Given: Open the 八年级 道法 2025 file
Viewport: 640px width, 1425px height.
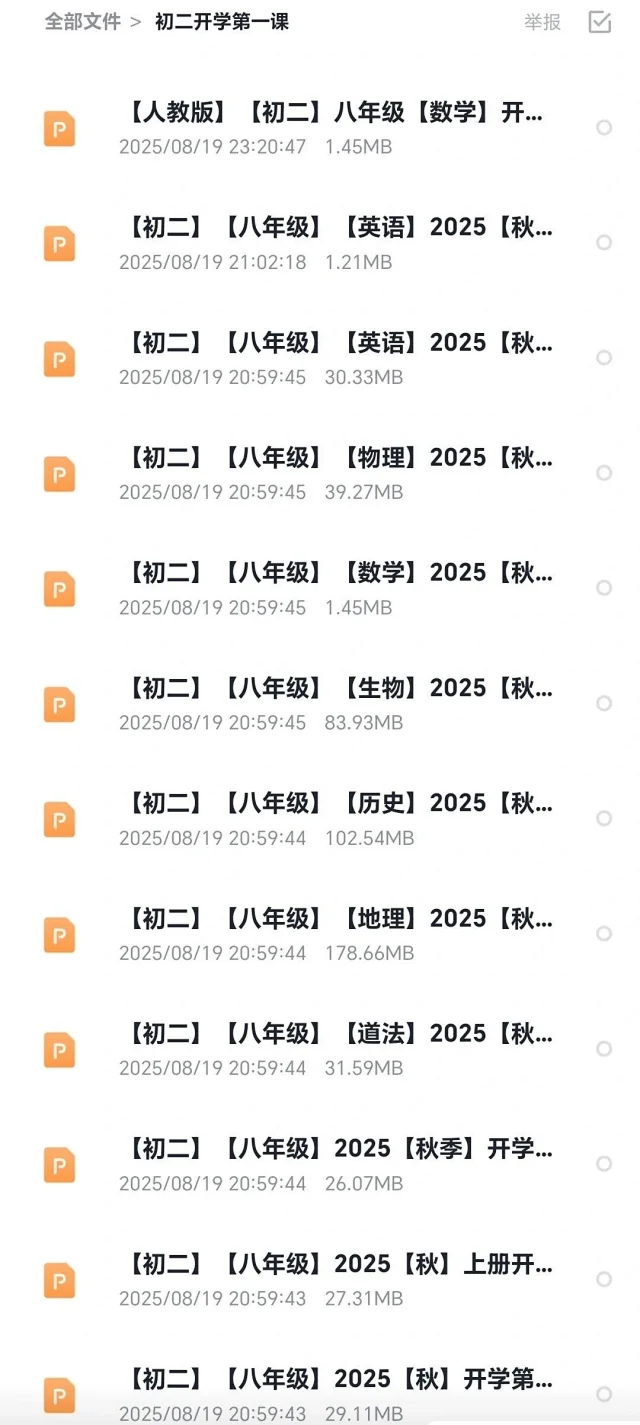Looking at the screenshot, I should click(x=320, y=1049).
